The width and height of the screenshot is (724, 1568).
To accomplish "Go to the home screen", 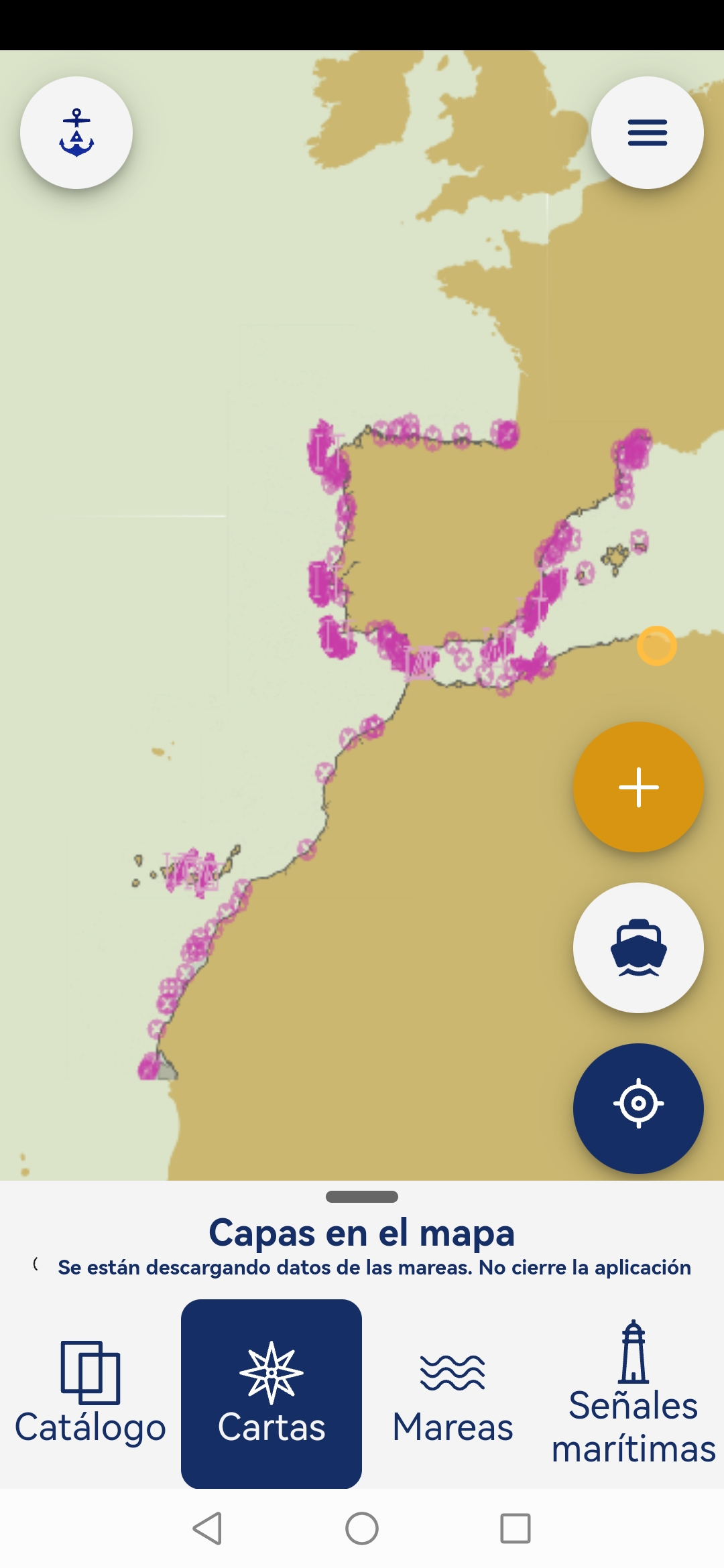I will (x=362, y=1528).
